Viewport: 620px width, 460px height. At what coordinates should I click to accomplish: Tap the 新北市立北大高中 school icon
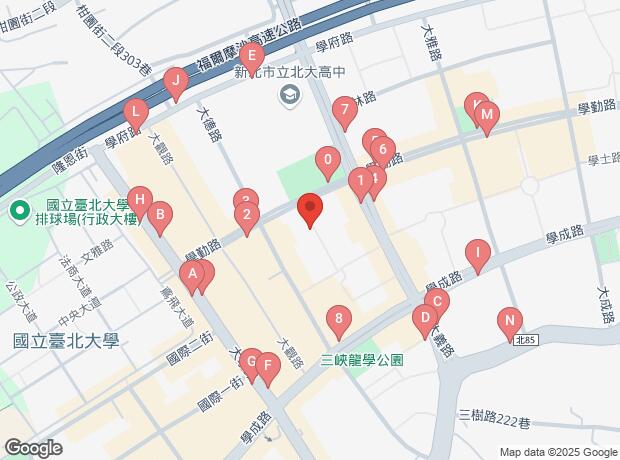pyautogui.click(x=290, y=94)
